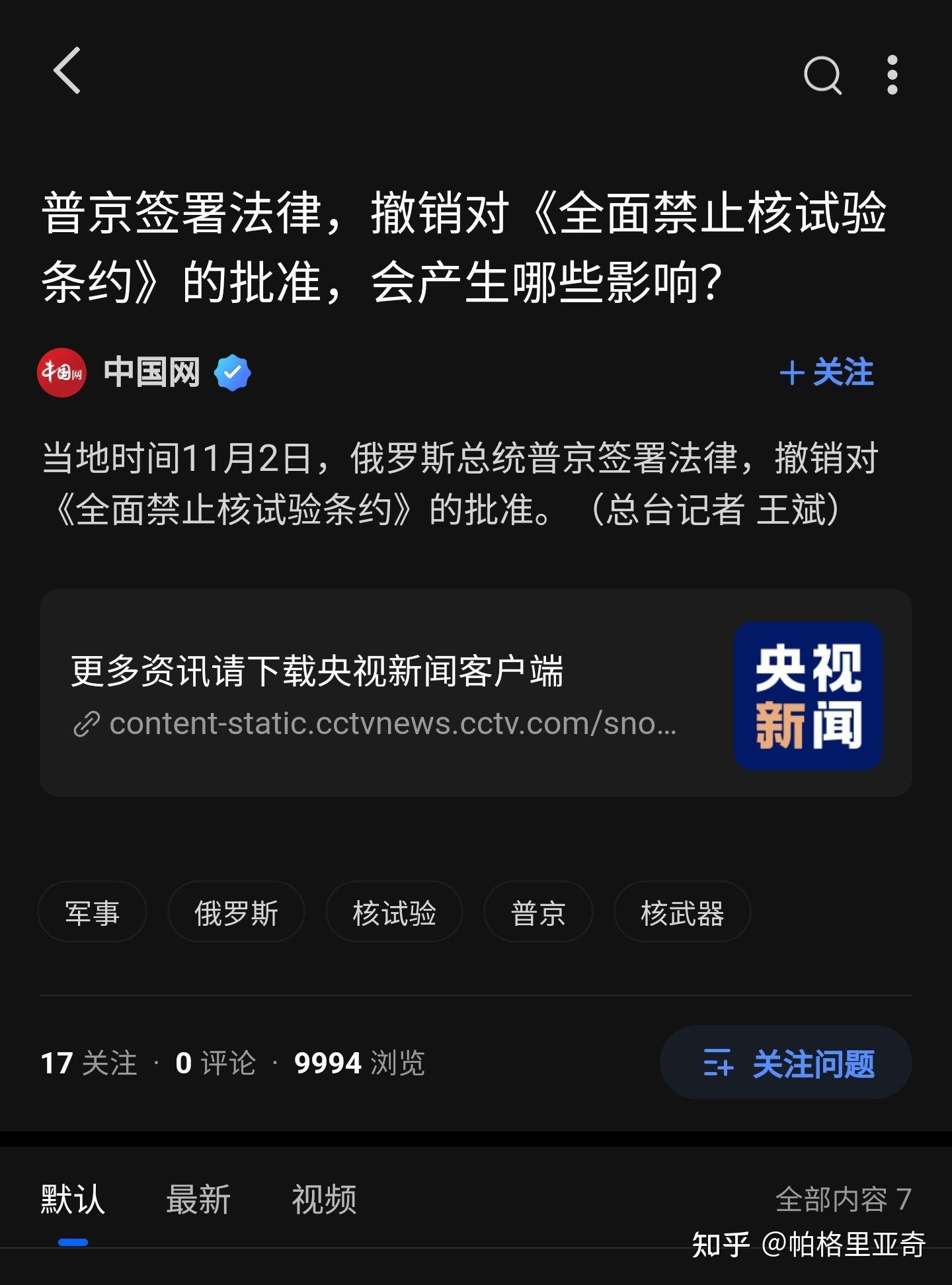Switch to the 最新 tab
Image resolution: width=952 pixels, height=1285 pixels.
pyautogui.click(x=198, y=1200)
